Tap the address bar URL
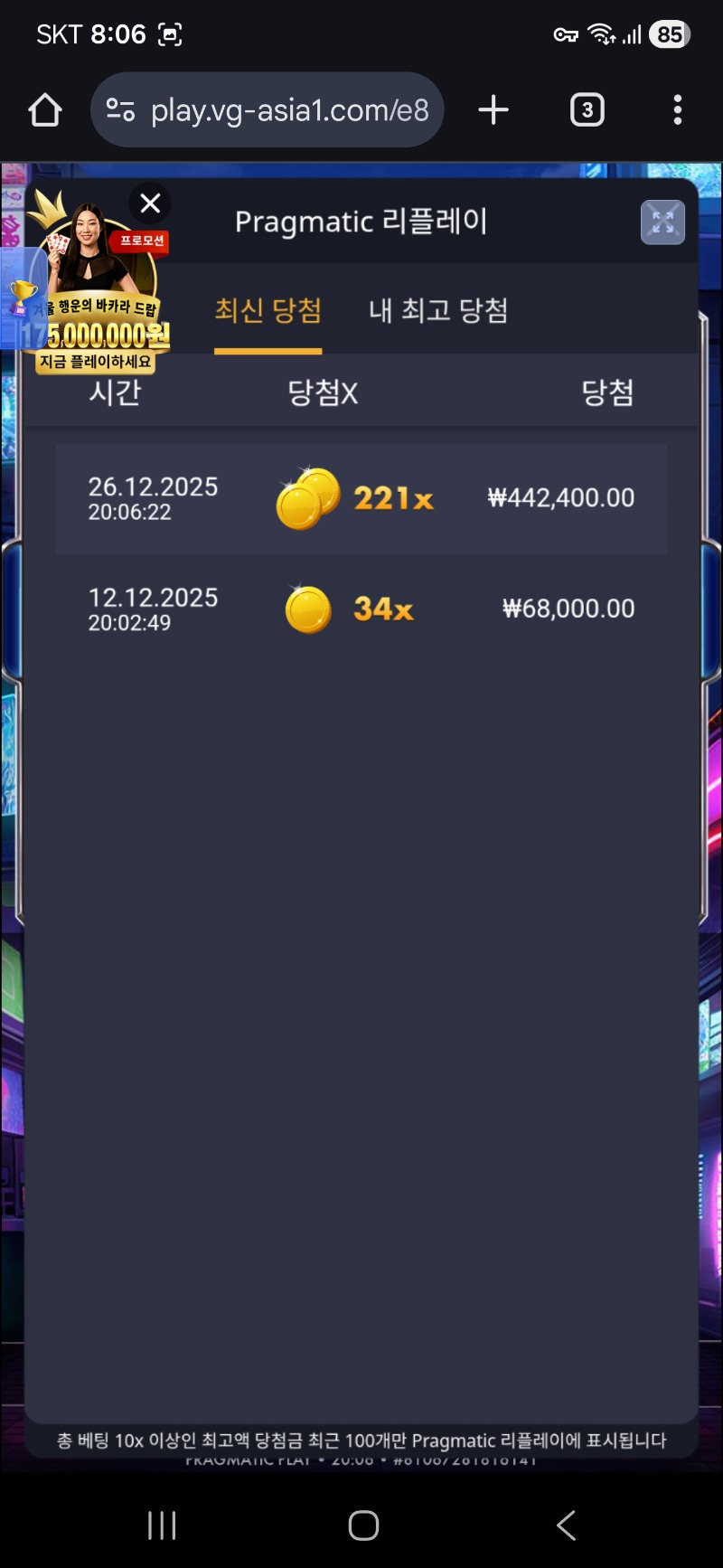The height and width of the screenshot is (1568, 723). pos(288,110)
